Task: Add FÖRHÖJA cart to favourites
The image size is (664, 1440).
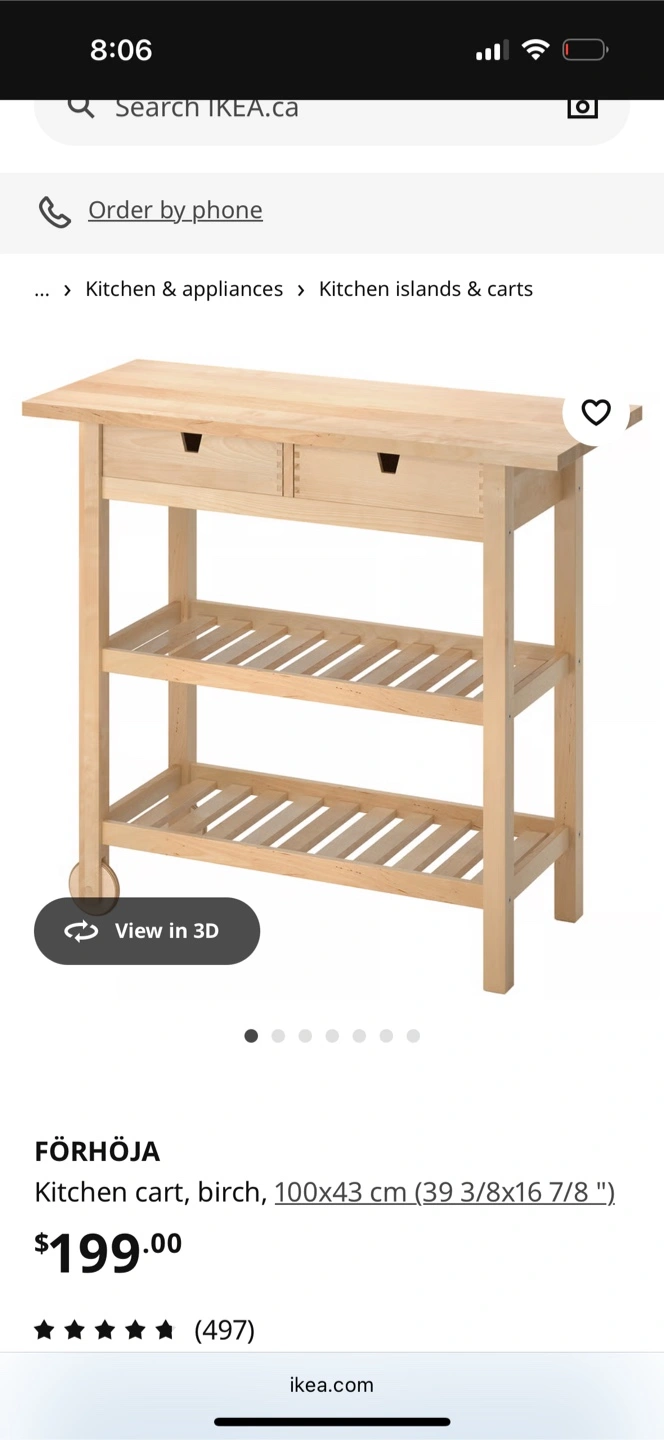Action: pyautogui.click(x=596, y=412)
